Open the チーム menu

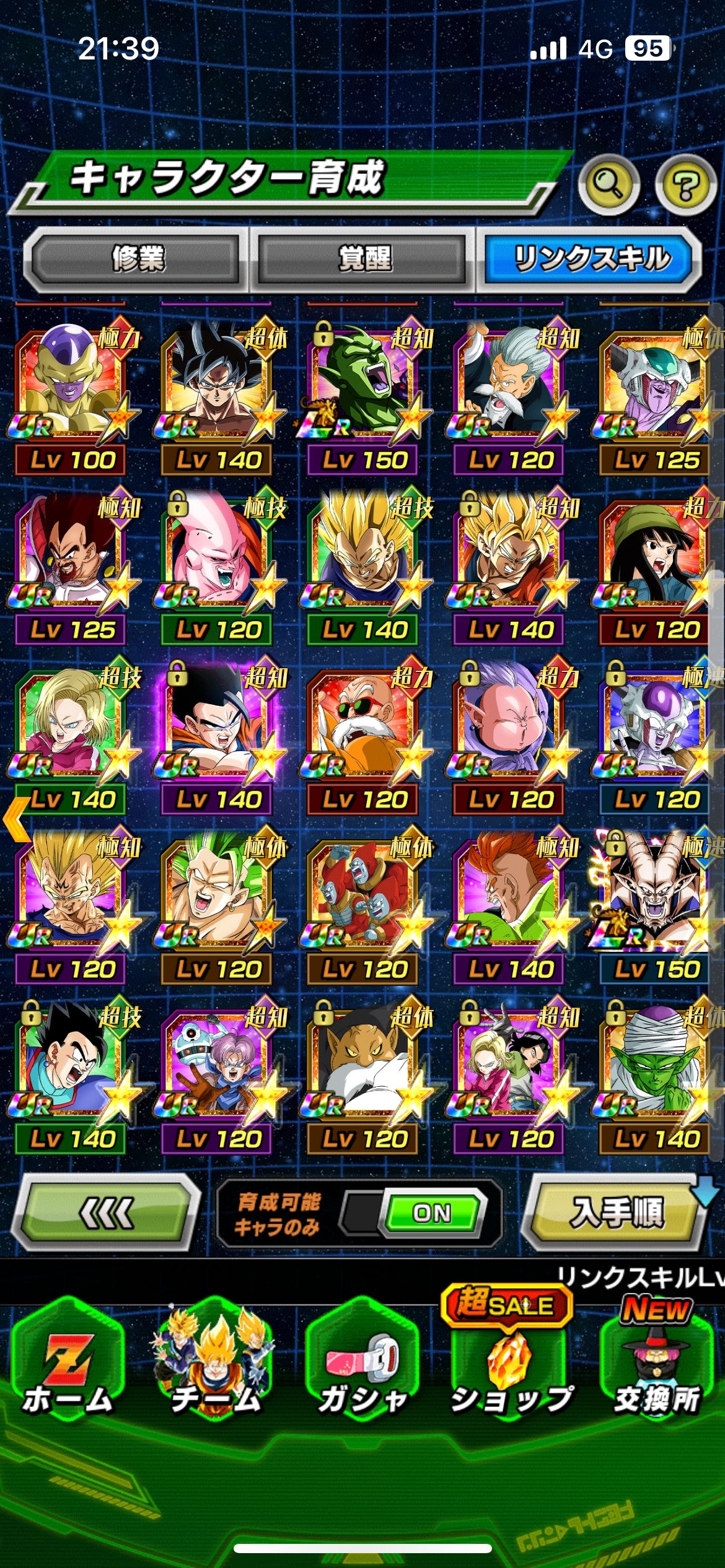coord(215,1369)
